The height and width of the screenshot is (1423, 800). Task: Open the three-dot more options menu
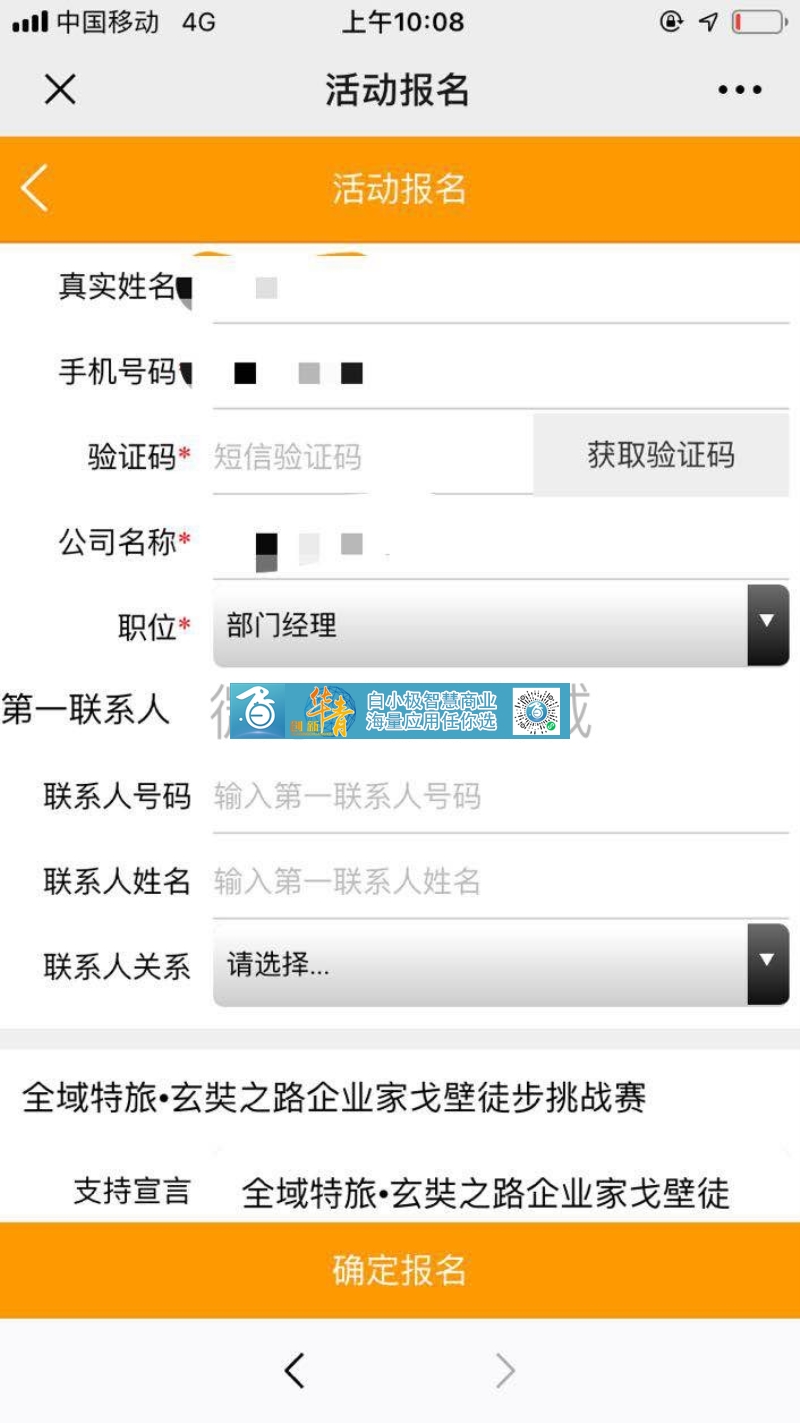pos(740,90)
